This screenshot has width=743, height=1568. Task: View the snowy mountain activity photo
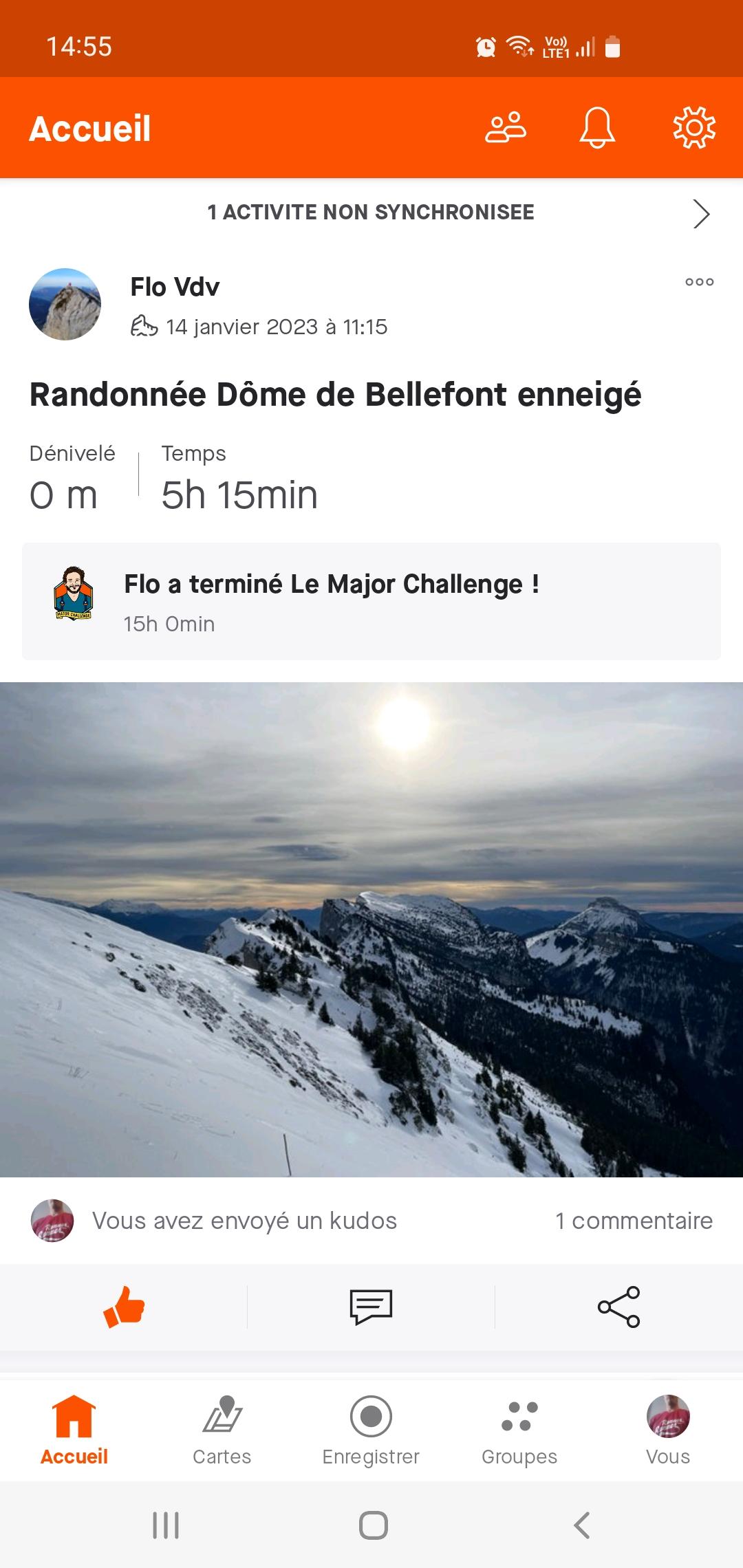click(x=371, y=929)
